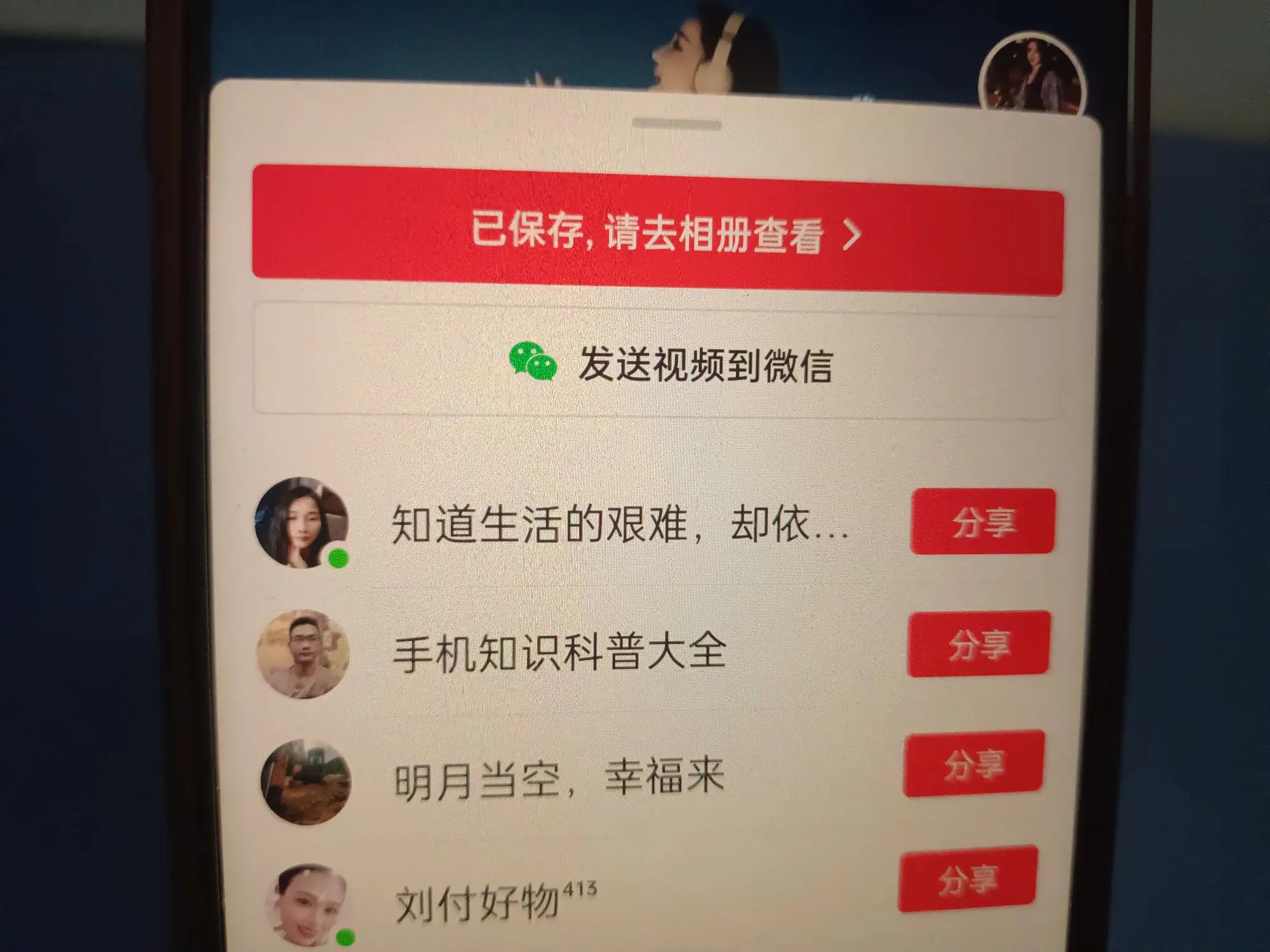Share with 手机知识科普大全
The width and height of the screenshot is (1270, 952).
[x=979, y=644]
